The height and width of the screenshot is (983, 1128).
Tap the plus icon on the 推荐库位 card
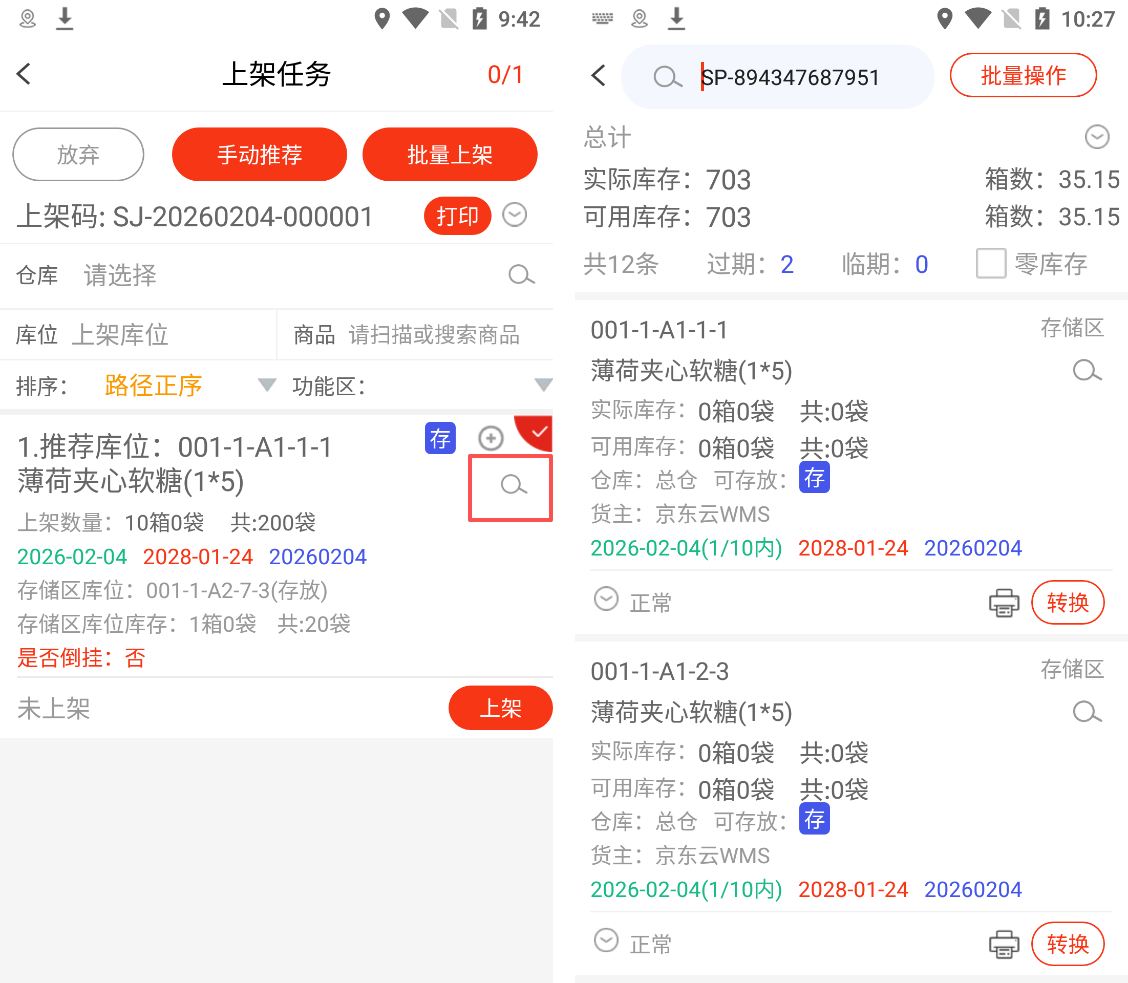click(x=490, y=438)
